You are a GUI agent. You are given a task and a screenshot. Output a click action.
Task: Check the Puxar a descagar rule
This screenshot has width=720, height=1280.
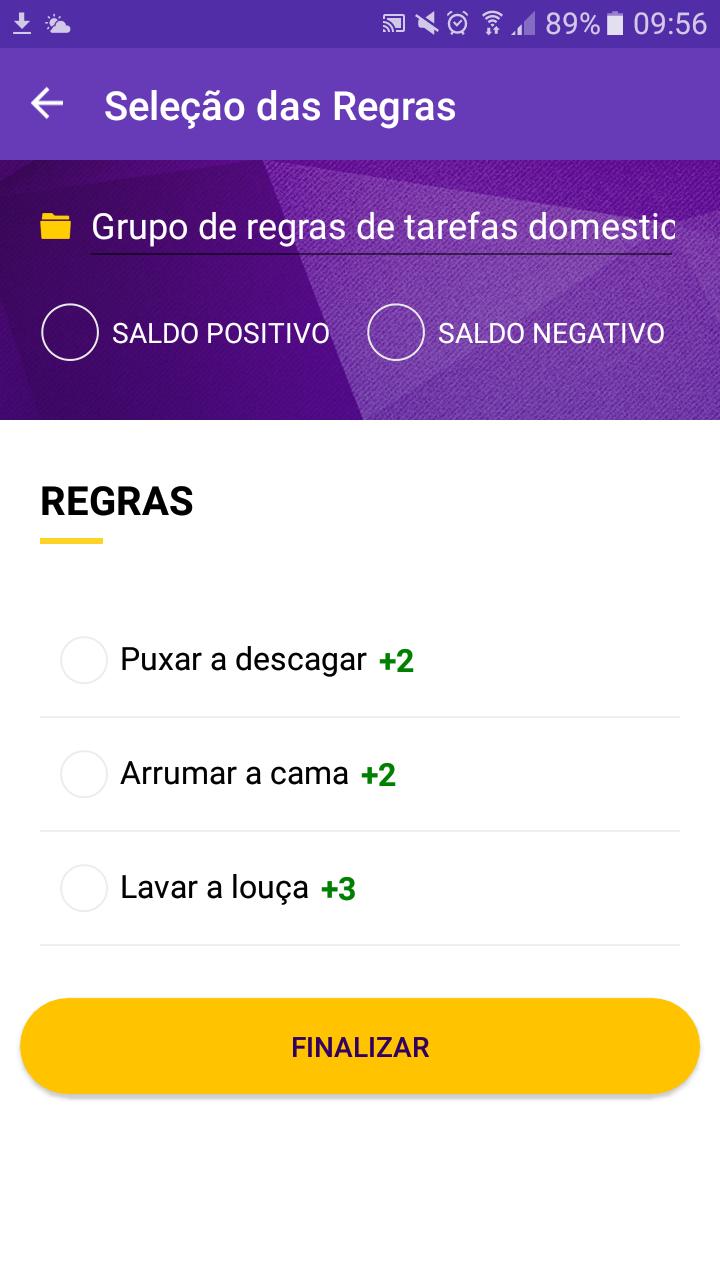coord(84,660)
